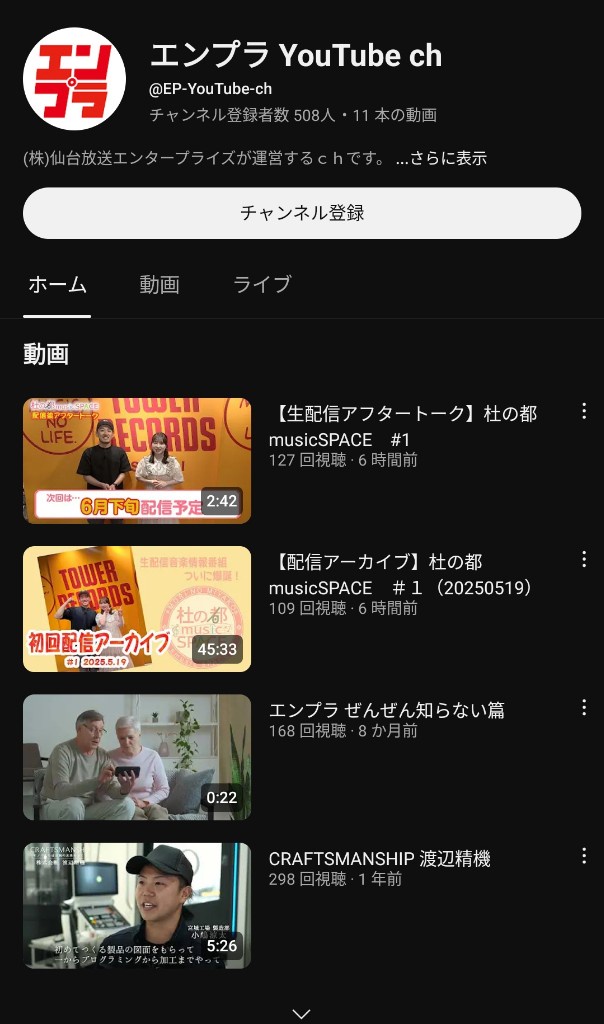
Task: Open more options for CRAFTSMANSHIP 渡辺精機
Action: point(584,856)
